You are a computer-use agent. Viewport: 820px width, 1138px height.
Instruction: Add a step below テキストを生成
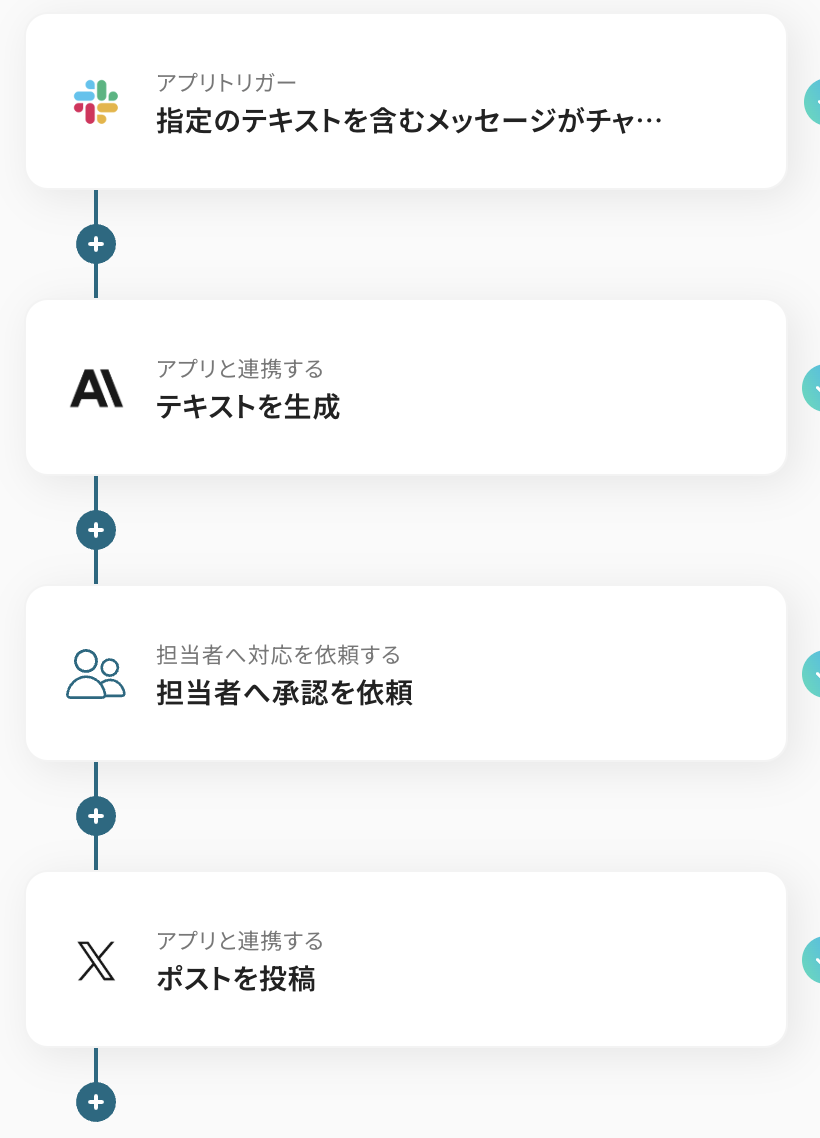point(96,530)
